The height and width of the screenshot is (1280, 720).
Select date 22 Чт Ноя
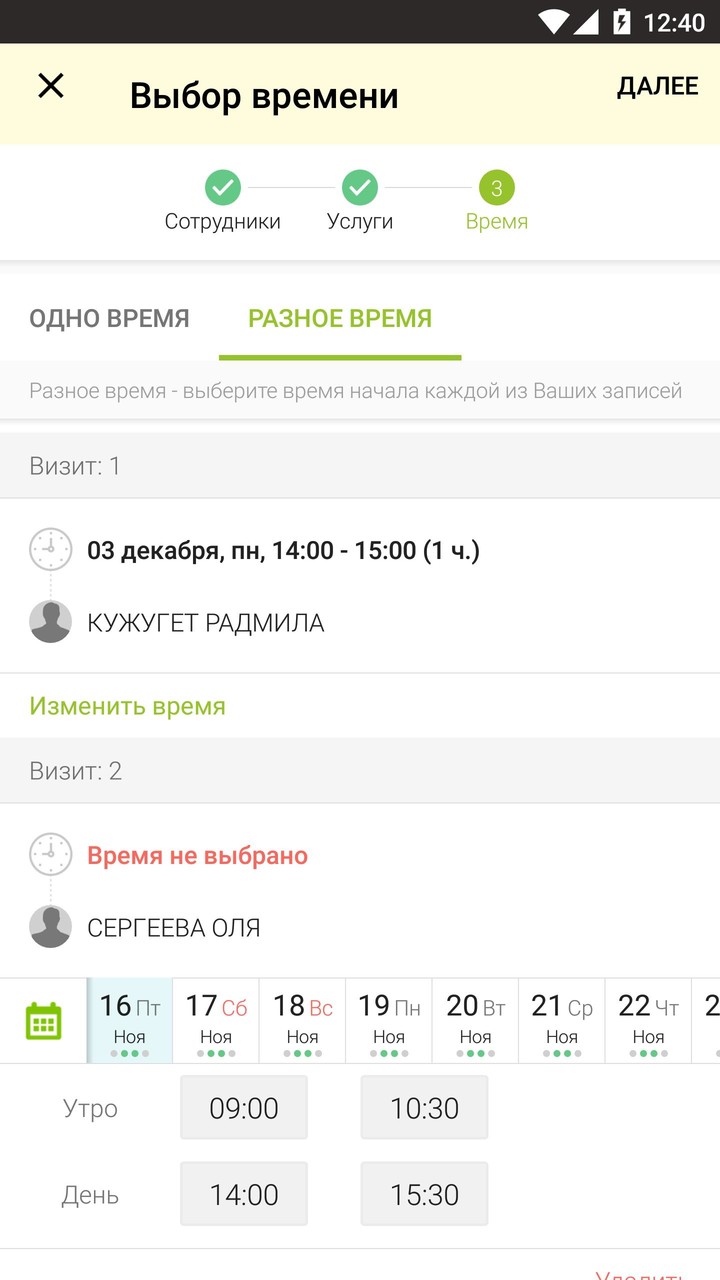click(x=648, y=1020)
